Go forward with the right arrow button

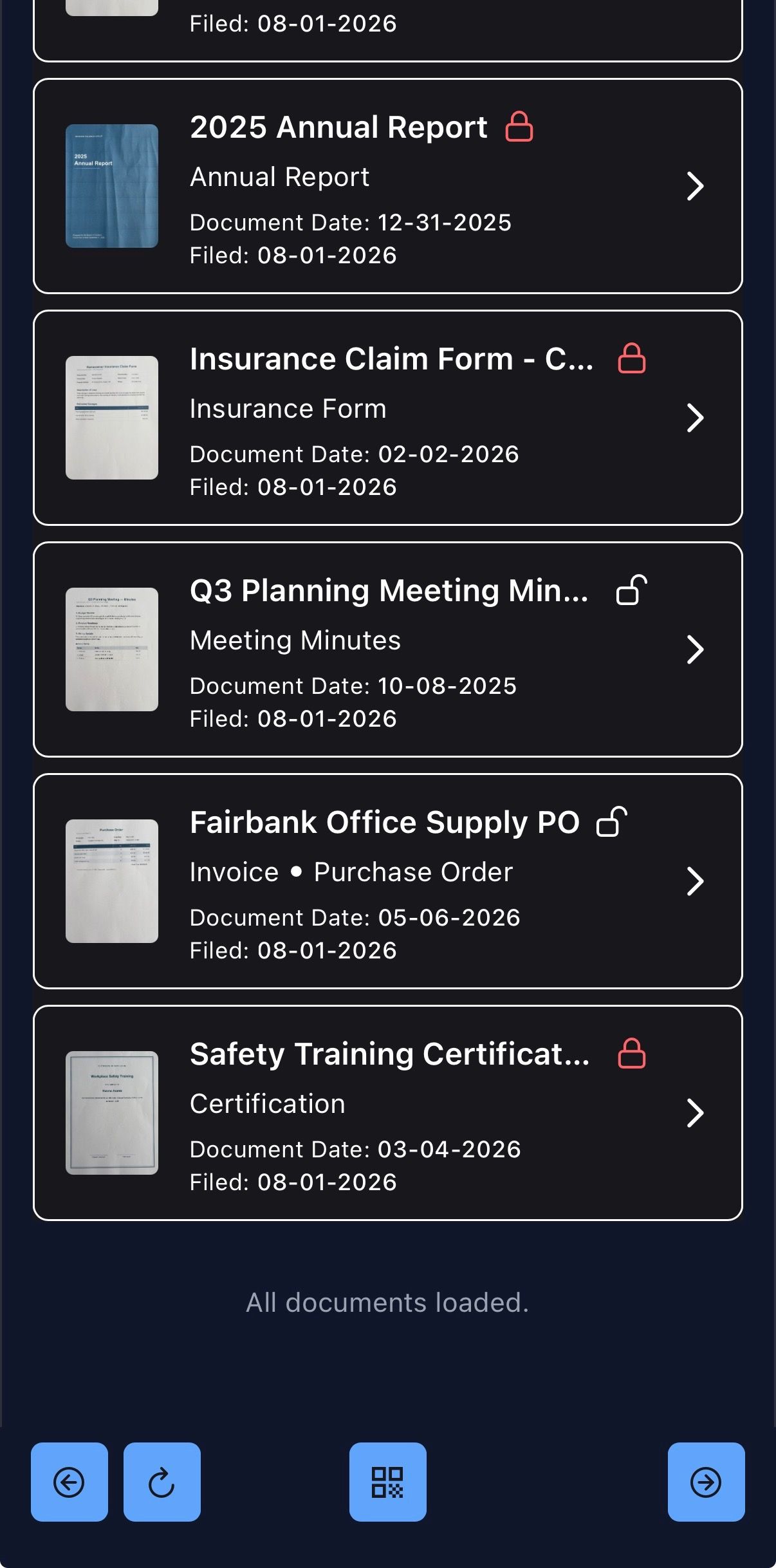[x=707, y=1482]
